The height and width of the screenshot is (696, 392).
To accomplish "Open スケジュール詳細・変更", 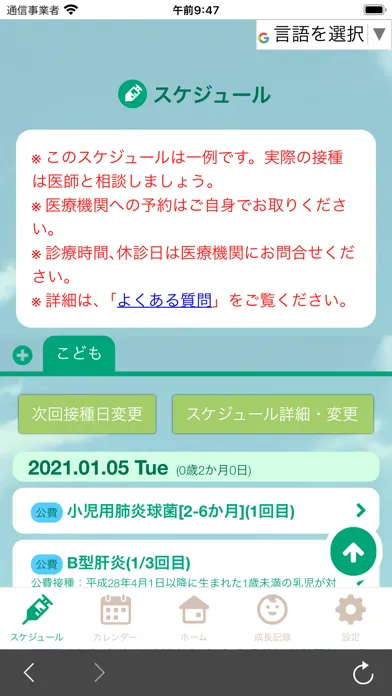I will pyautogui.click(x=273, y=414).
